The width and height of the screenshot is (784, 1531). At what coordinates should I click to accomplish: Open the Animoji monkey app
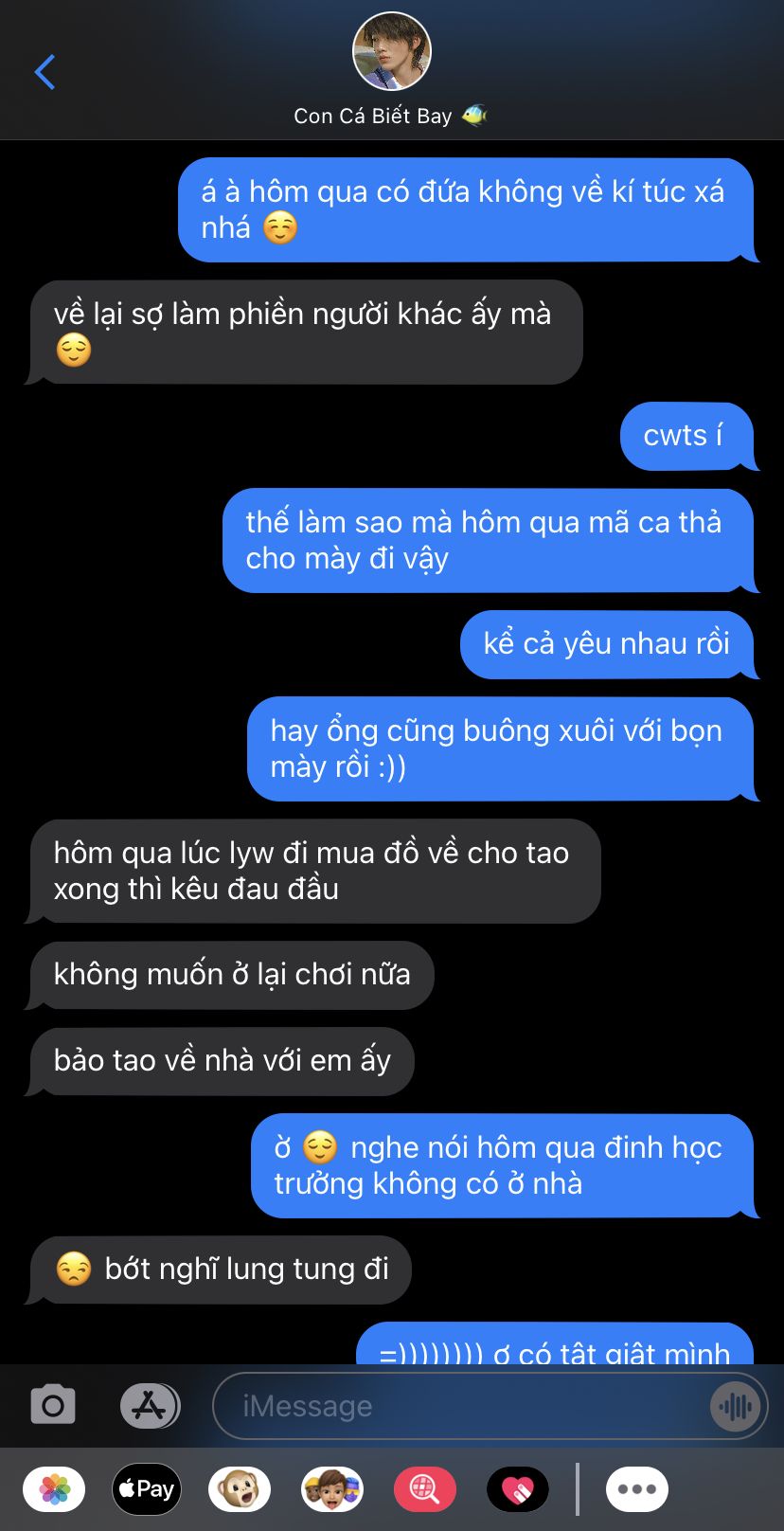(x=239, y=1489)
